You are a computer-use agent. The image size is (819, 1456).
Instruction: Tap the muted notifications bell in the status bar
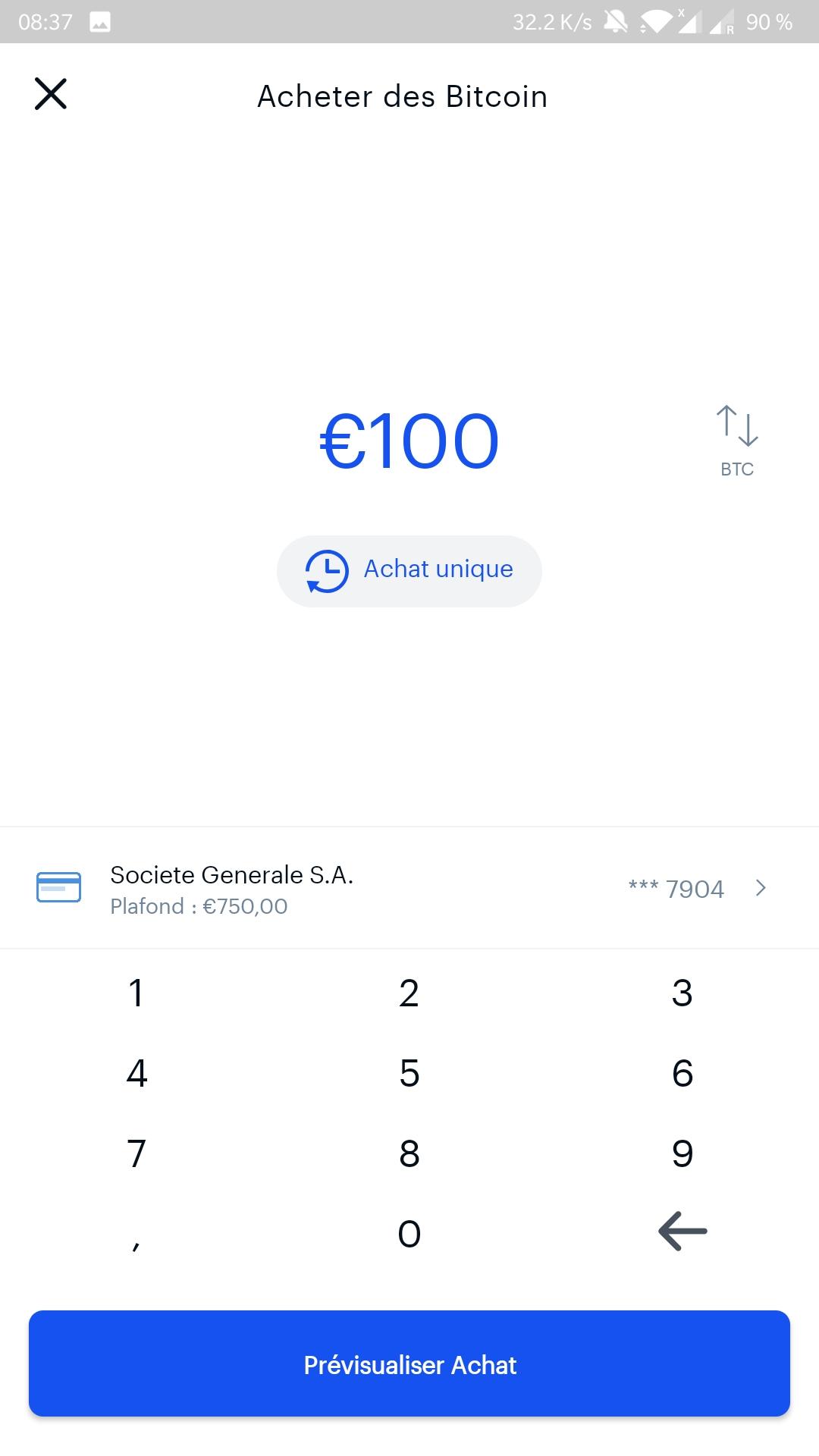coord(616,21)
